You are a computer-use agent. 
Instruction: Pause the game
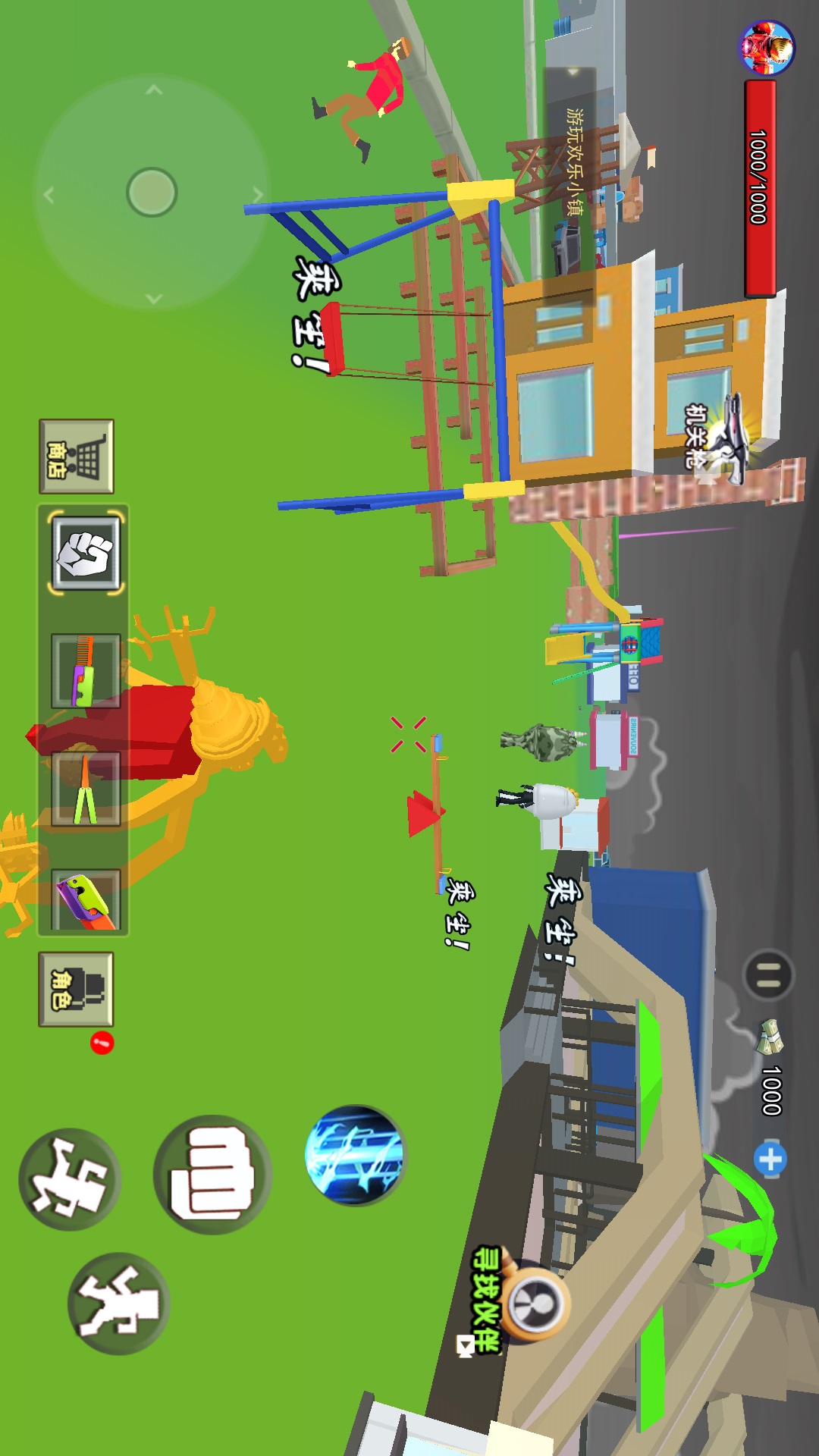(769, 975)
